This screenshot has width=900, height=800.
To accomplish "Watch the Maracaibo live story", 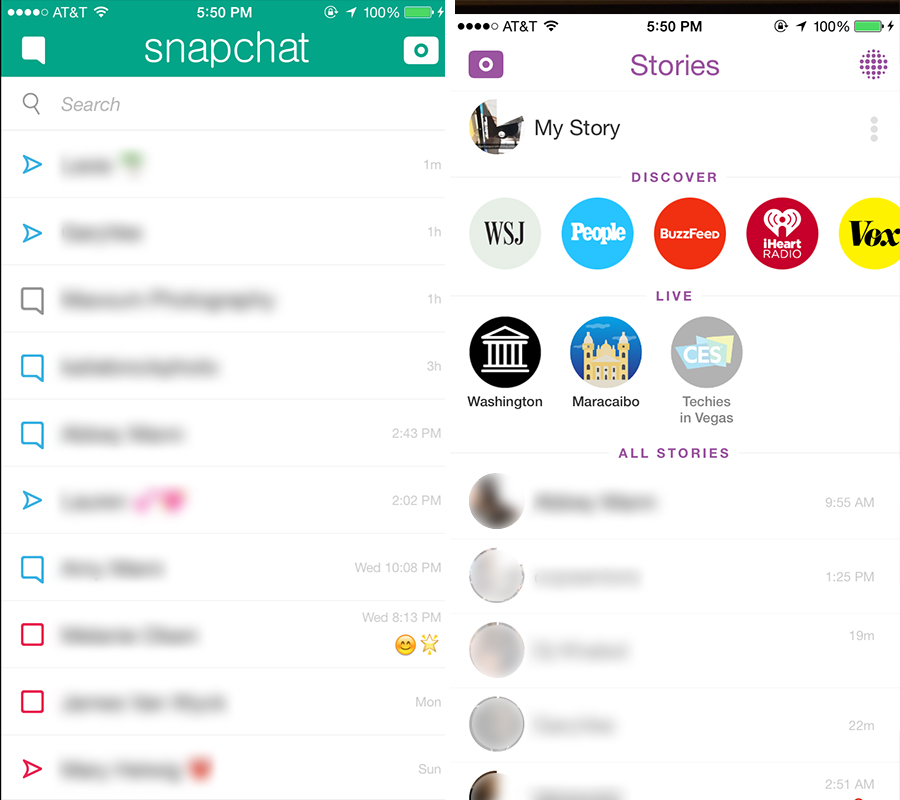I will coord(606,353).
